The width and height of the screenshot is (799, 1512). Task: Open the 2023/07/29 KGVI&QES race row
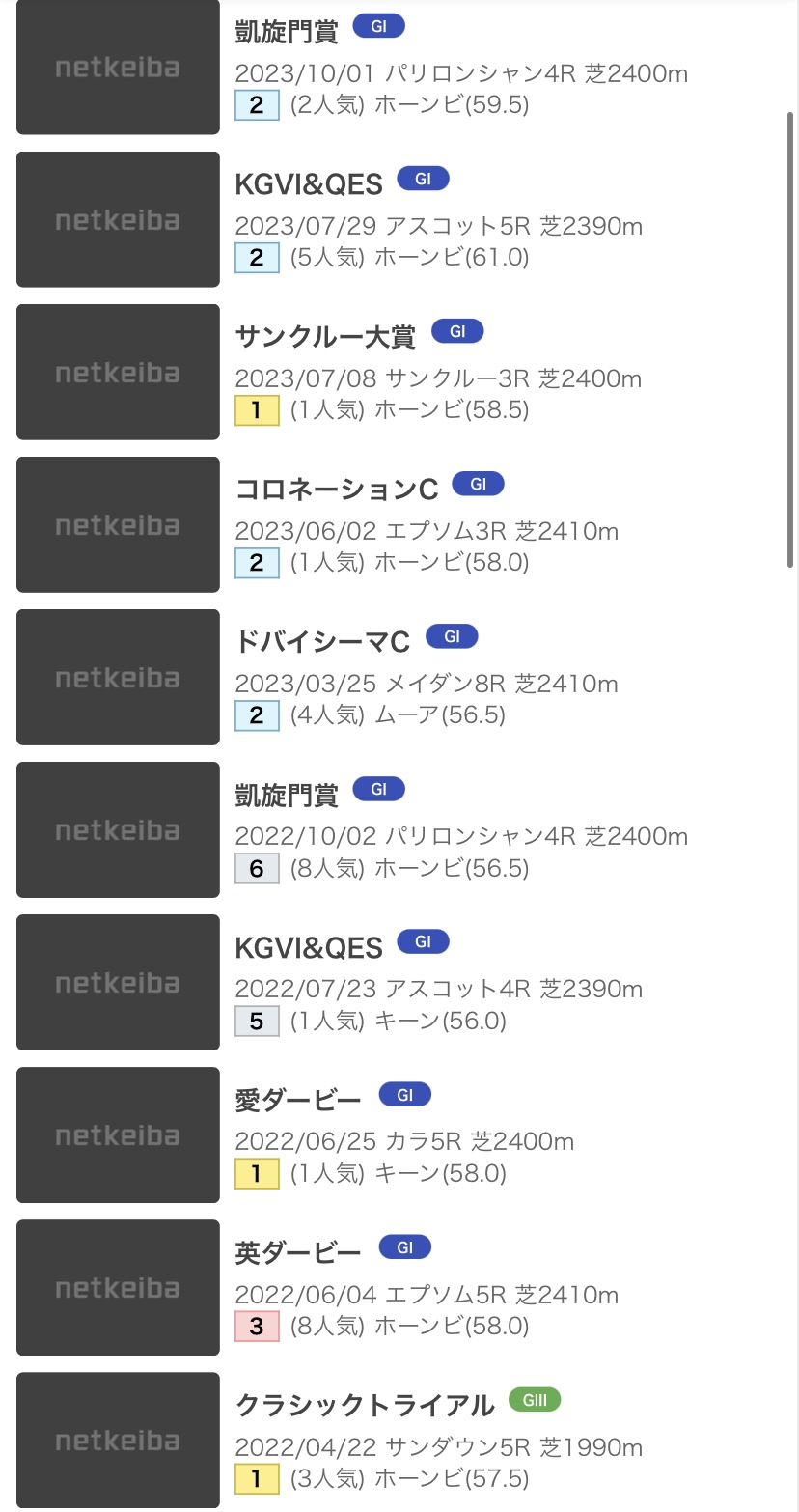(x=399, y=219)
